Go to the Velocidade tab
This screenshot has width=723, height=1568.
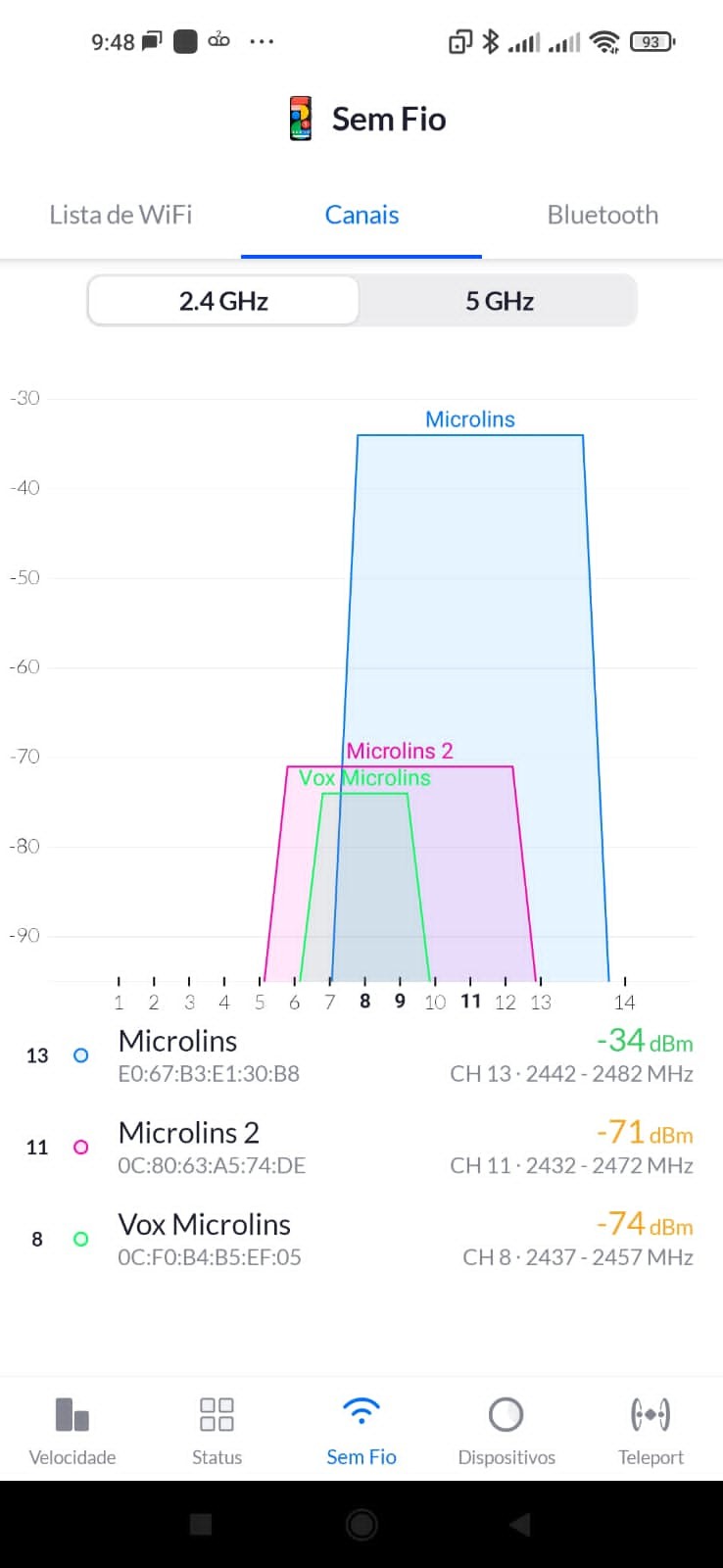[72, 1430]
